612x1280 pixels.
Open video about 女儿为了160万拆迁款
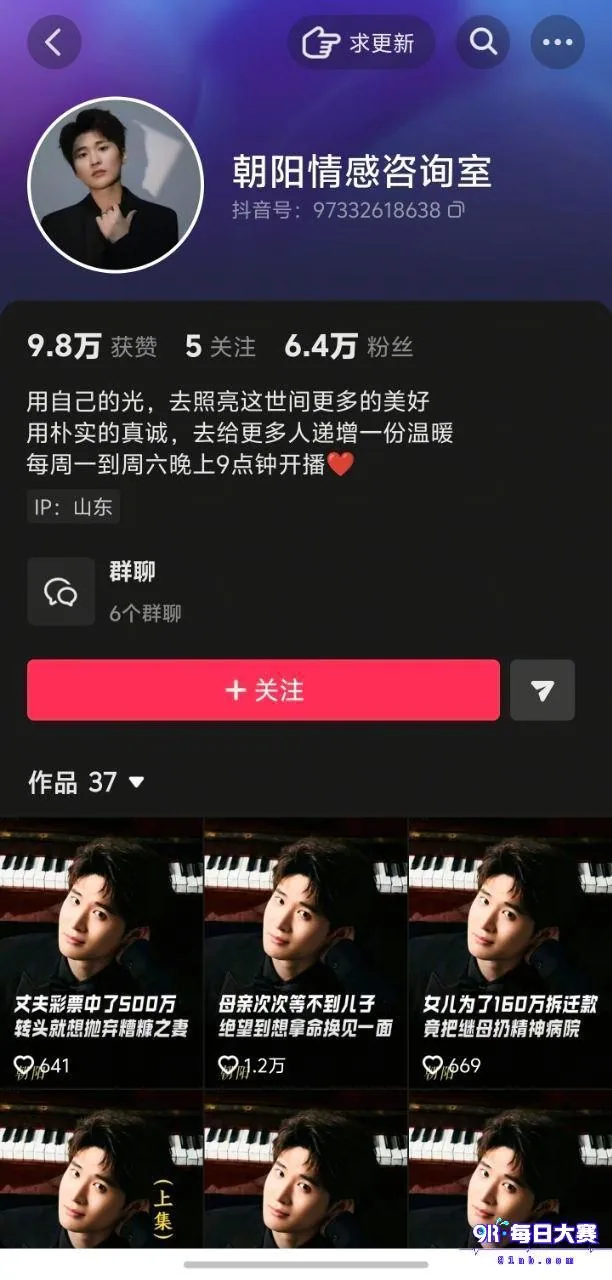tap(510, 953)
